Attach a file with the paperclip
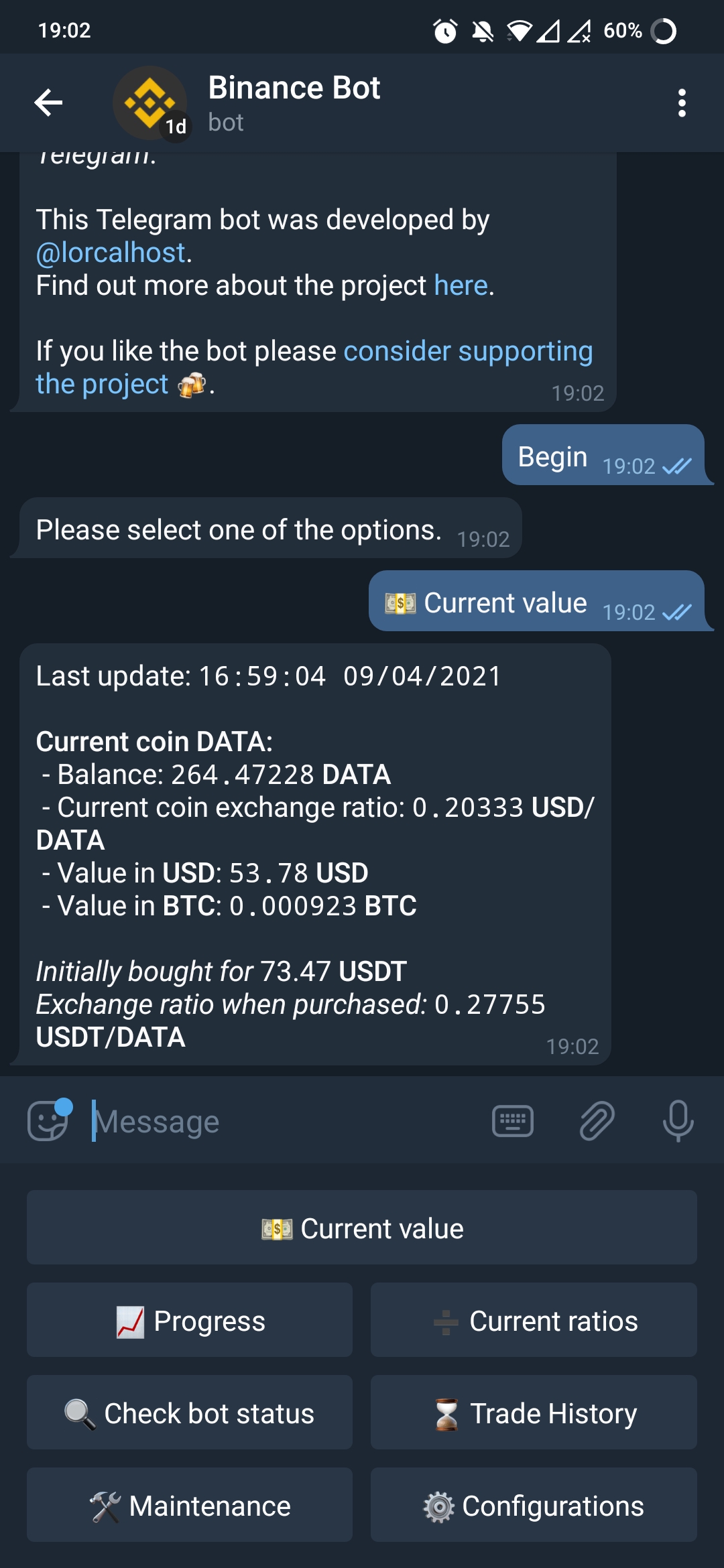This screenshot has width=724, height=1568. [597, 1121]
